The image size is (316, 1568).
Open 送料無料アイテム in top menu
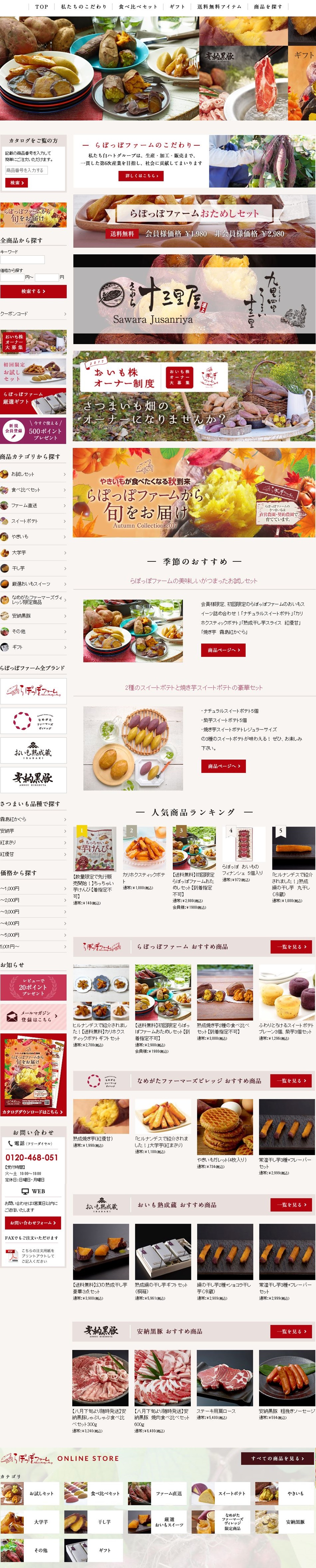click(x=219, y=7)
